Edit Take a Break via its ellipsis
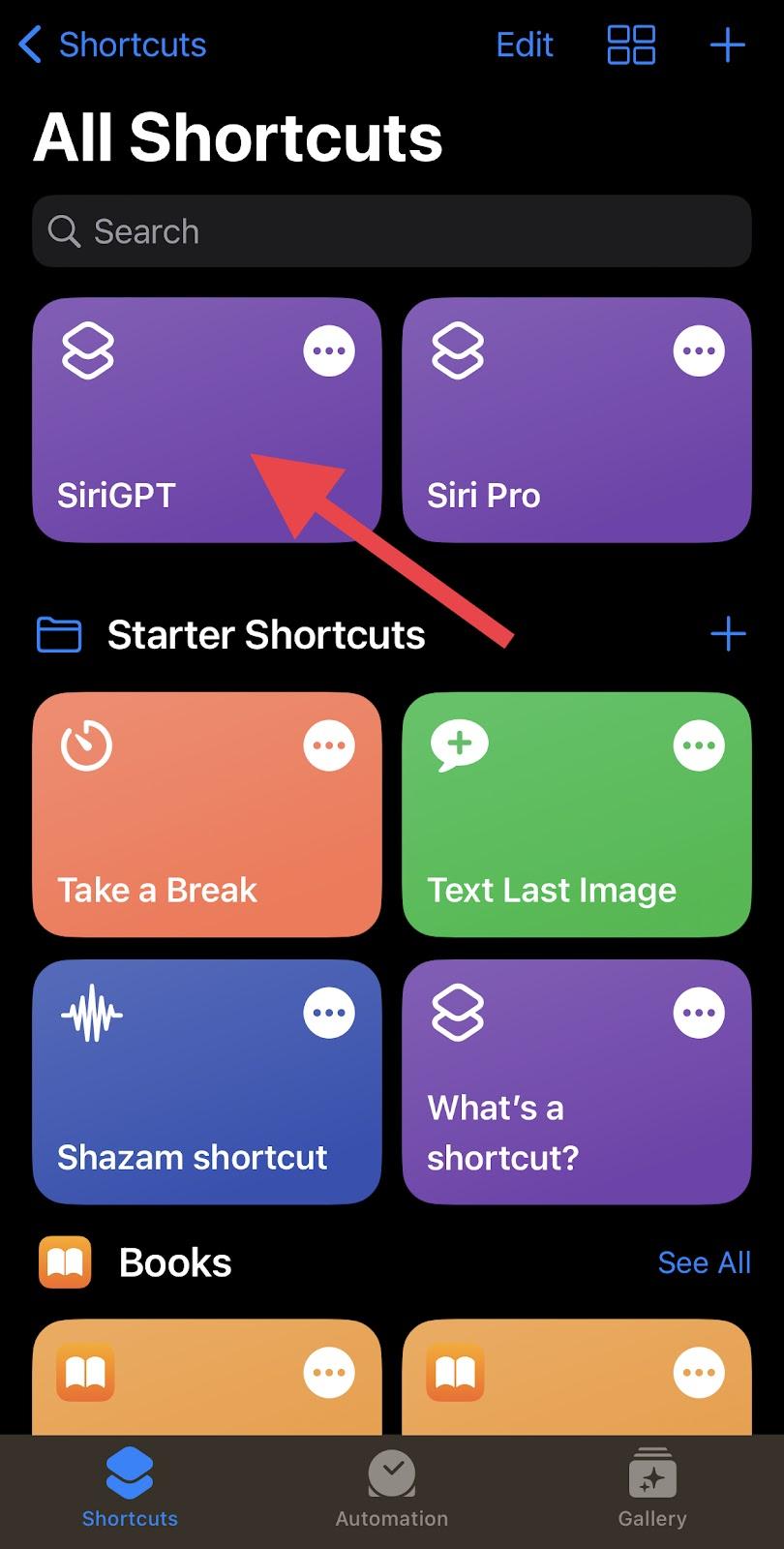Image resolution: width=784 pixels, height=1549 pixels. click(329, 745)
